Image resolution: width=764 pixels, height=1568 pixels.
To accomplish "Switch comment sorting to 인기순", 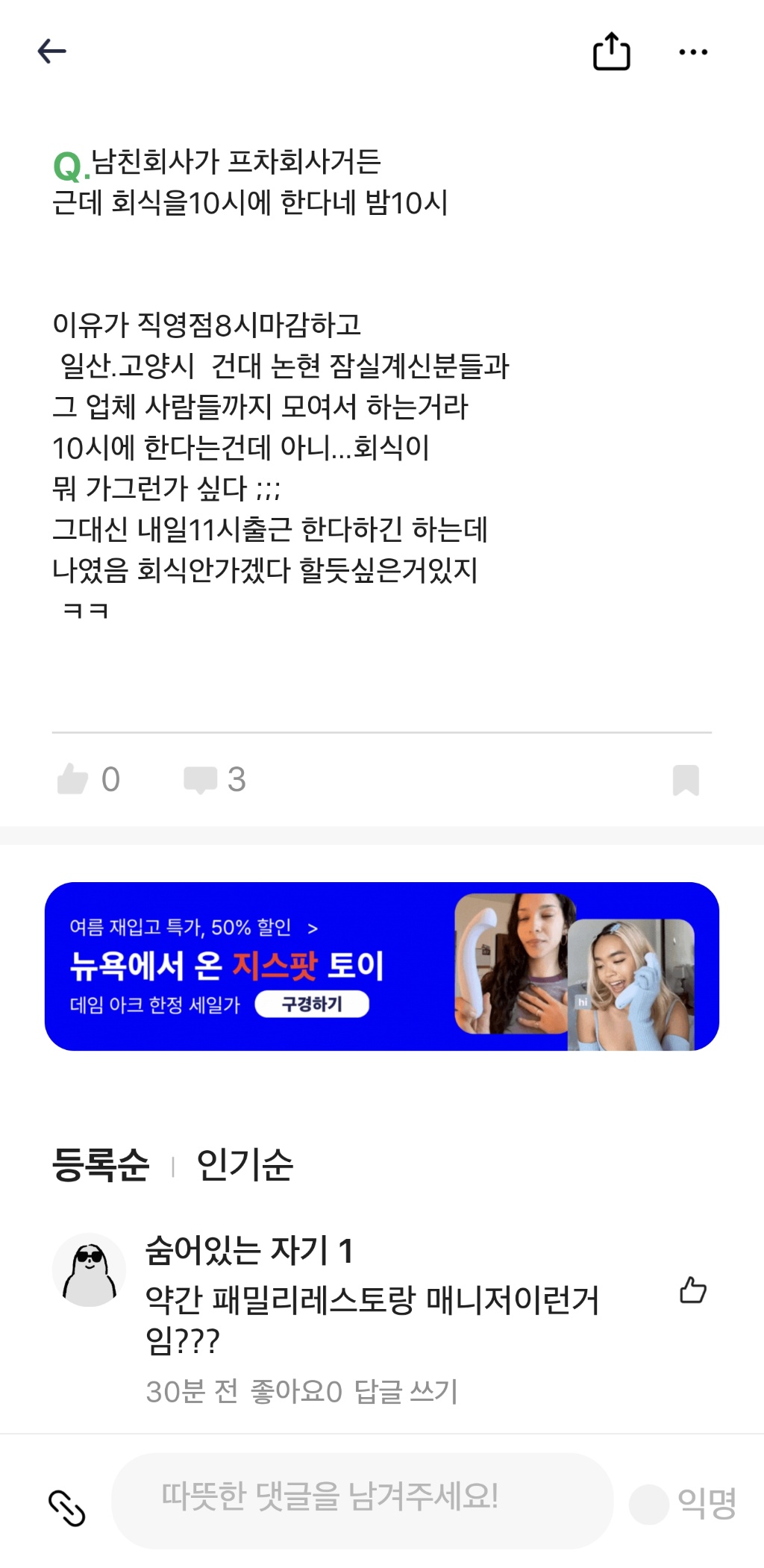I will pos(245,1165).
